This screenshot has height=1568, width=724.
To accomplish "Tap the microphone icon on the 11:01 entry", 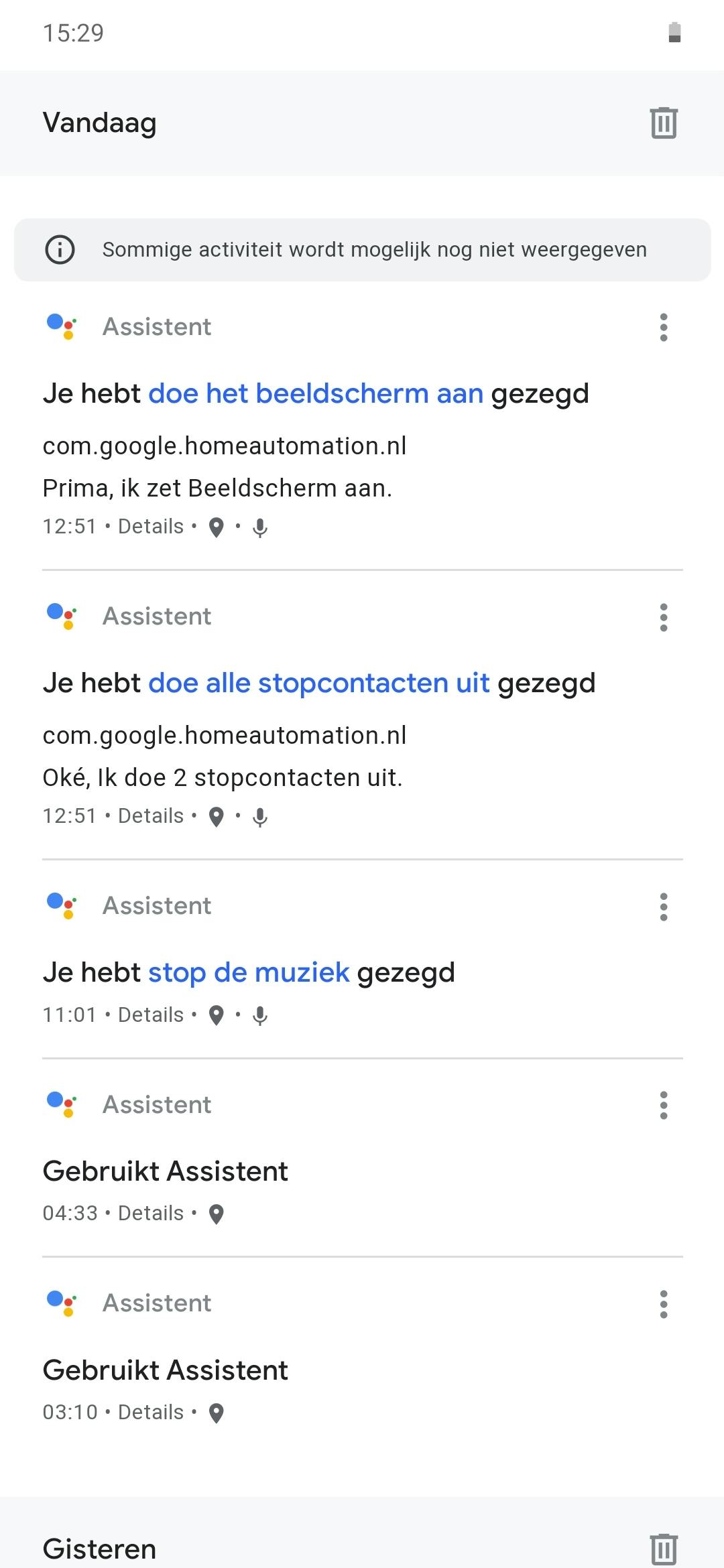I will point(260,1016).
